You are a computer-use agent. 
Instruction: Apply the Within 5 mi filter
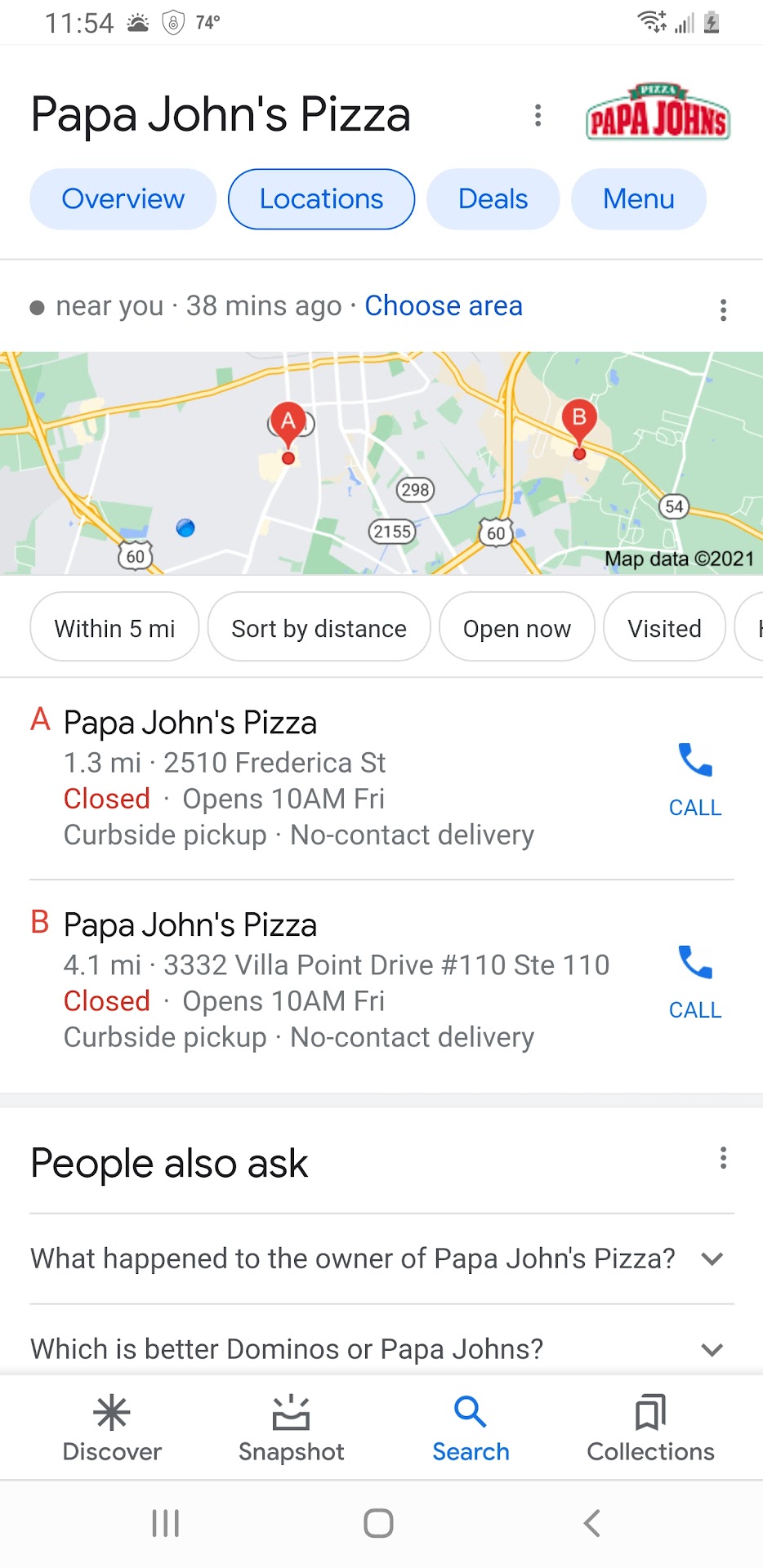tap(114, 628)
